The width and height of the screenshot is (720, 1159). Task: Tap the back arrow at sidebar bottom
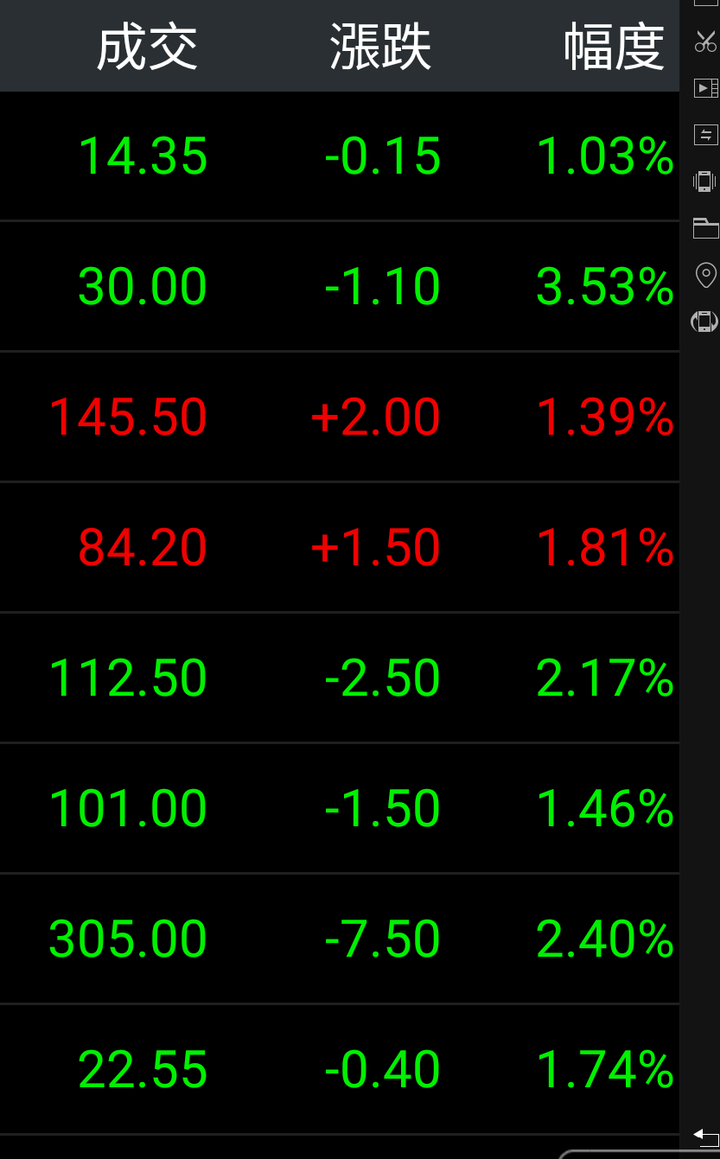[x=705, y=1135]
